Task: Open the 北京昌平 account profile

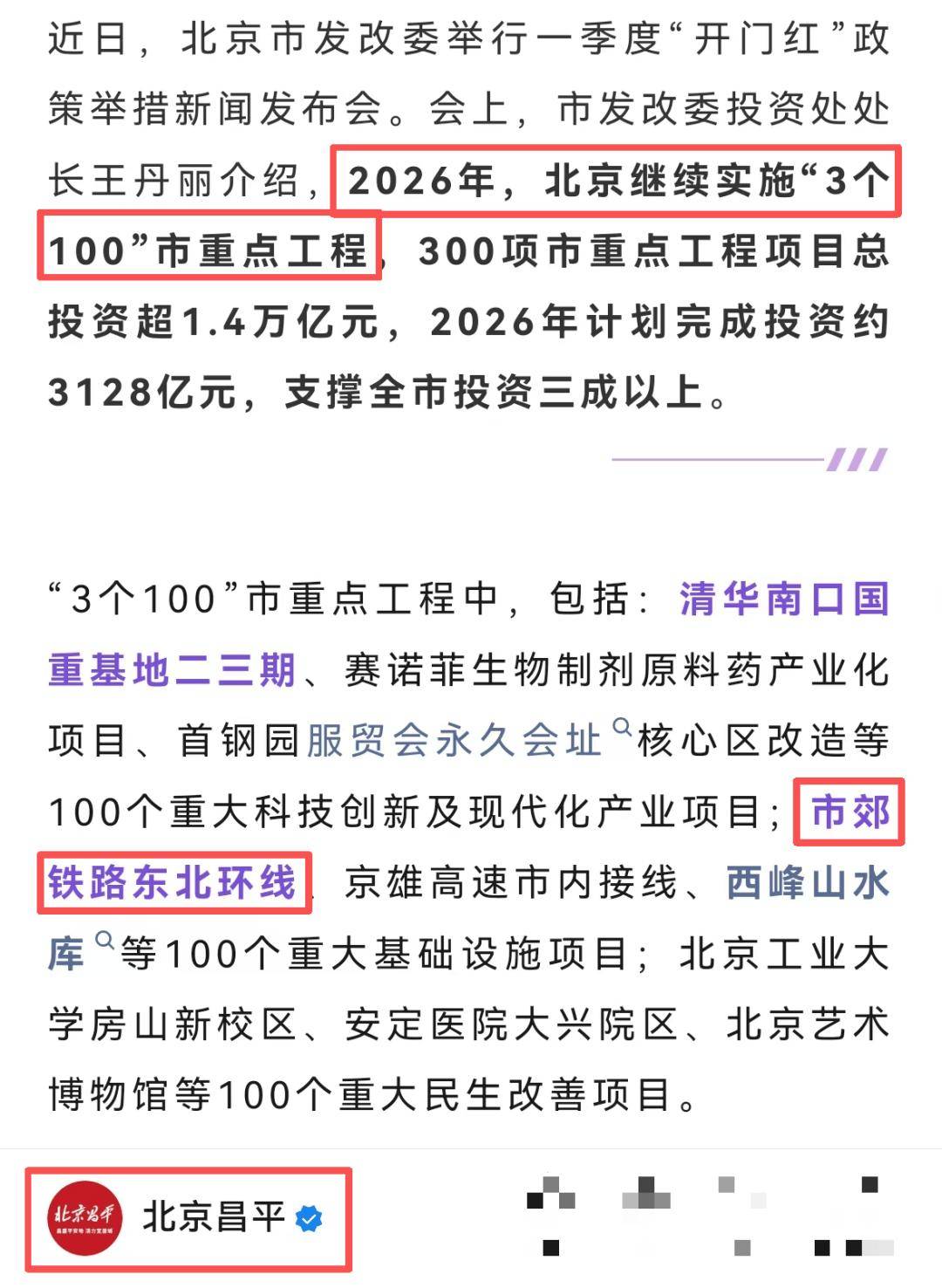Action: (188, 1216)
